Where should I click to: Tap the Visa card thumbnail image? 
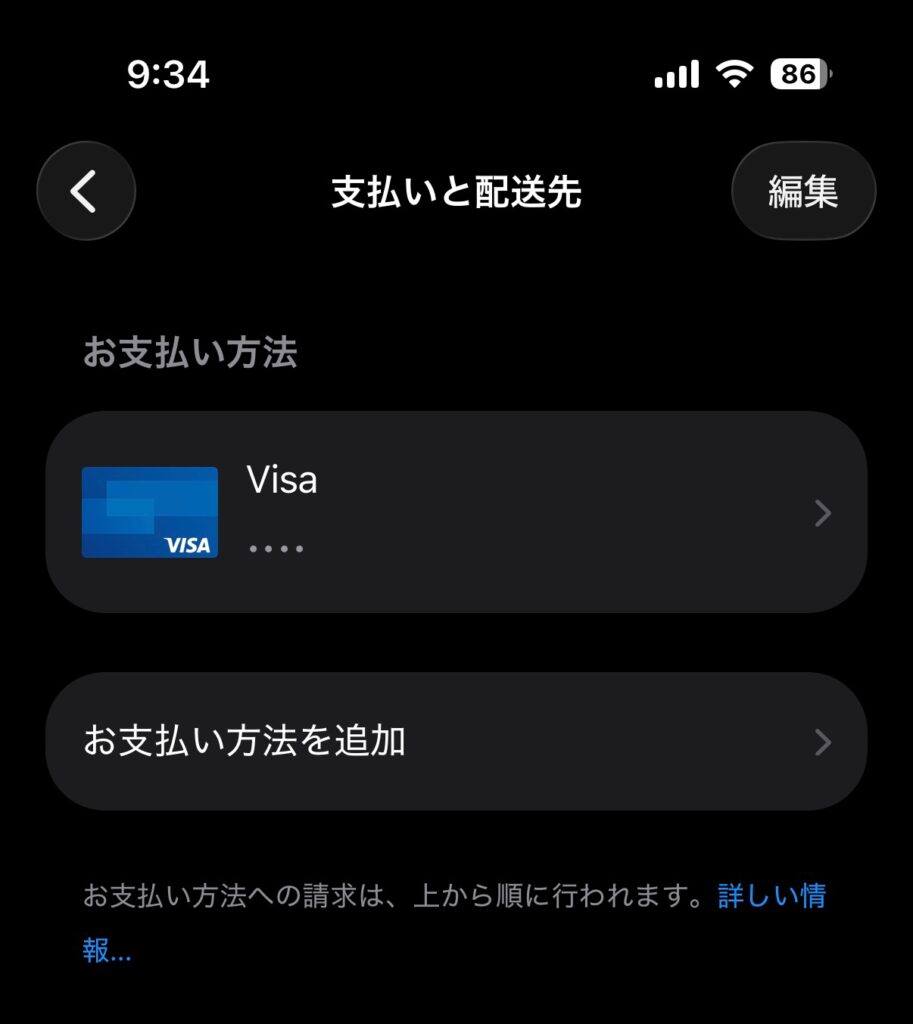coord(150,512)
